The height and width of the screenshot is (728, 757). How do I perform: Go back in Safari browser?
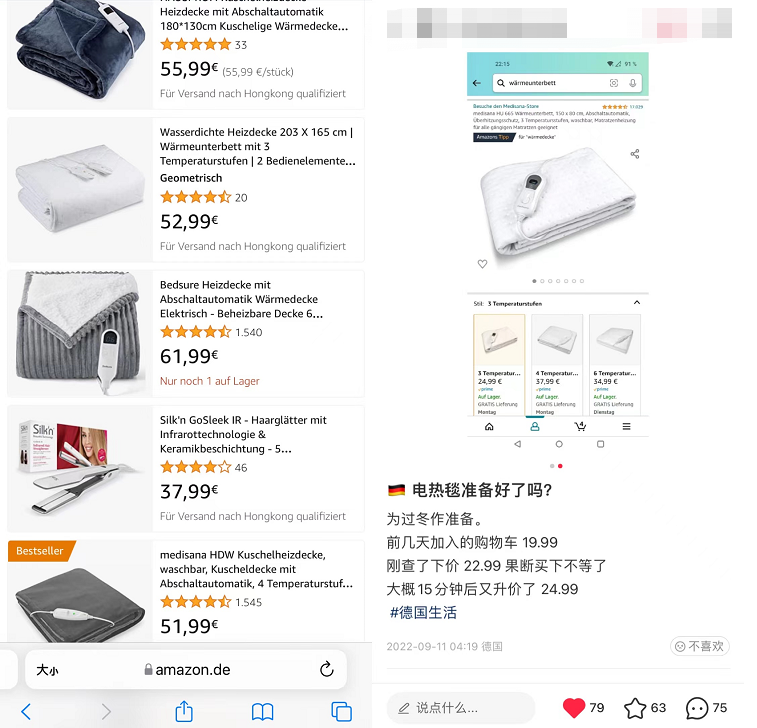point(26,711)
